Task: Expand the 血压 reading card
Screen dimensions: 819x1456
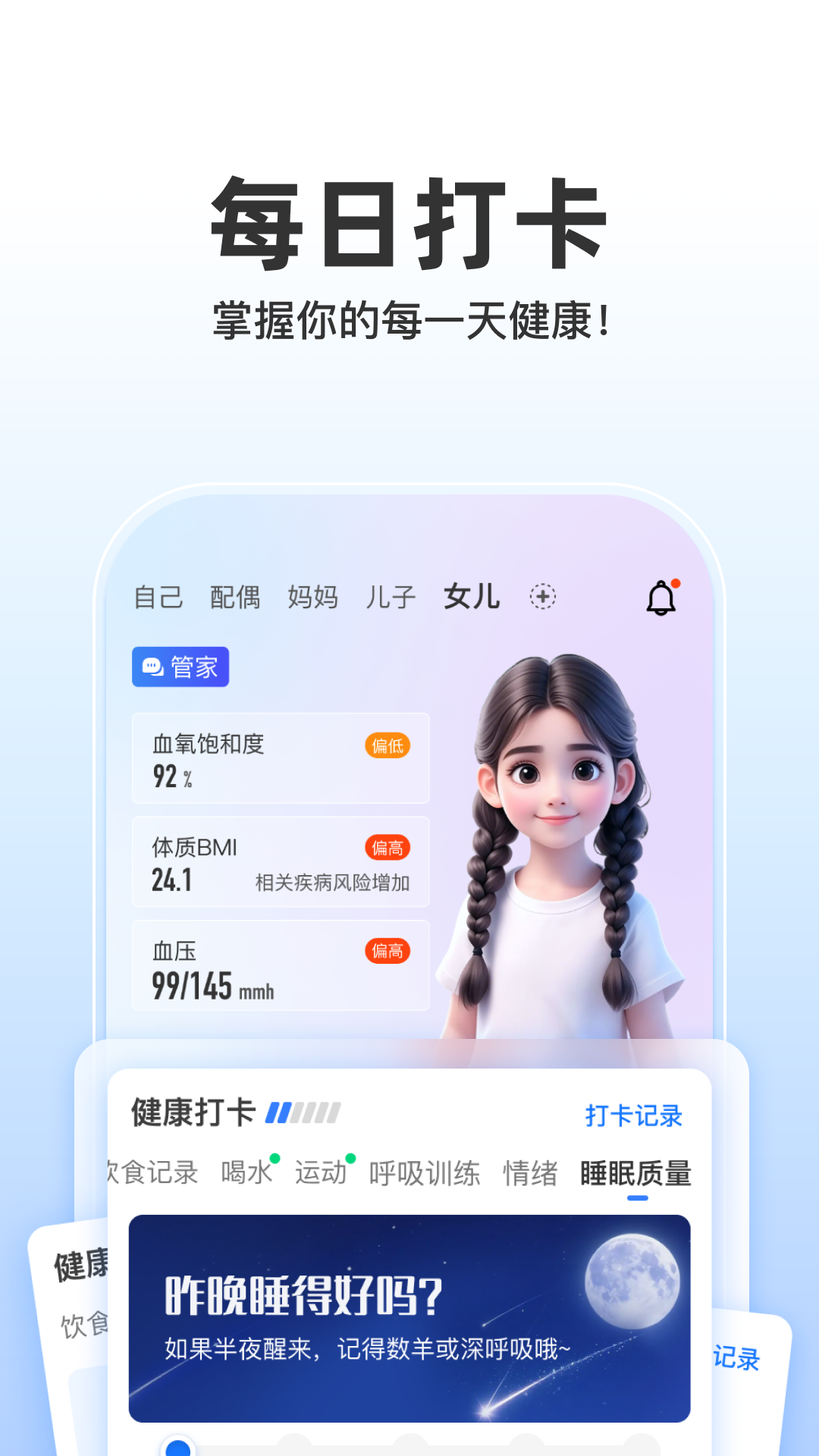Action: click(x=281, y=965)
